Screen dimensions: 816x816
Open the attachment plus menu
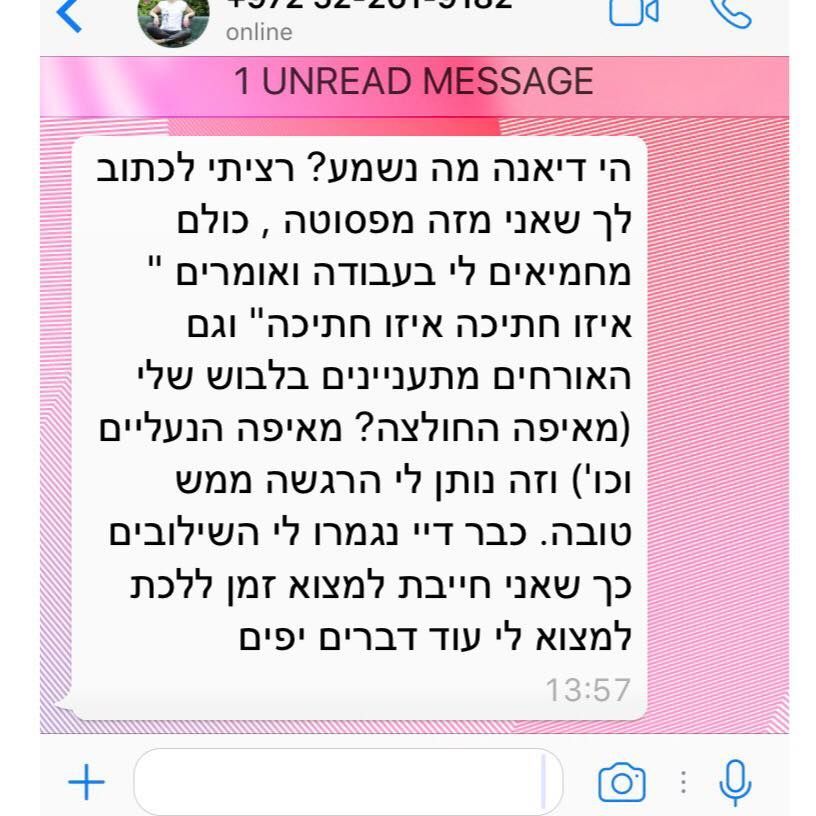point(86,782)
